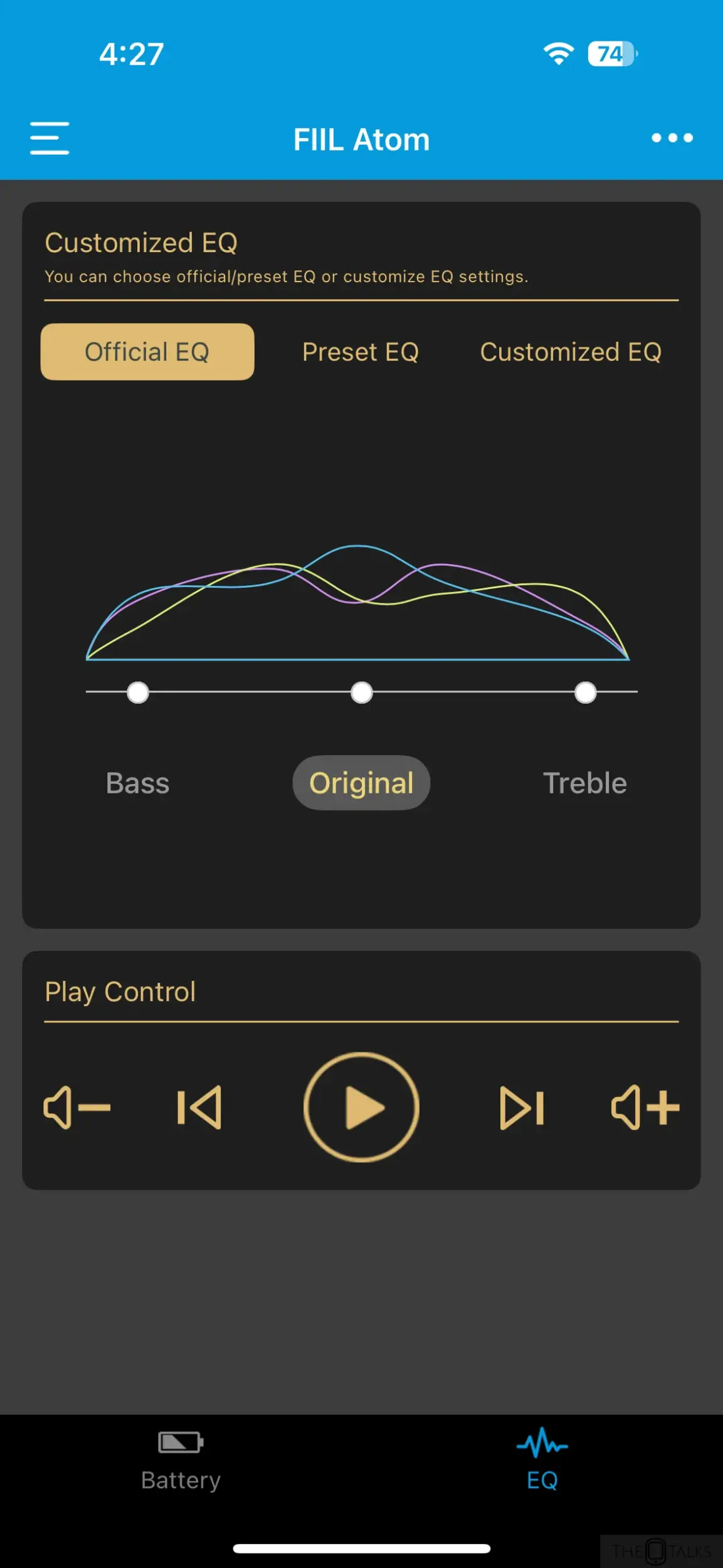Open the EQ bottom tab
The image size is (723, 1568).
pos(542,1461)
